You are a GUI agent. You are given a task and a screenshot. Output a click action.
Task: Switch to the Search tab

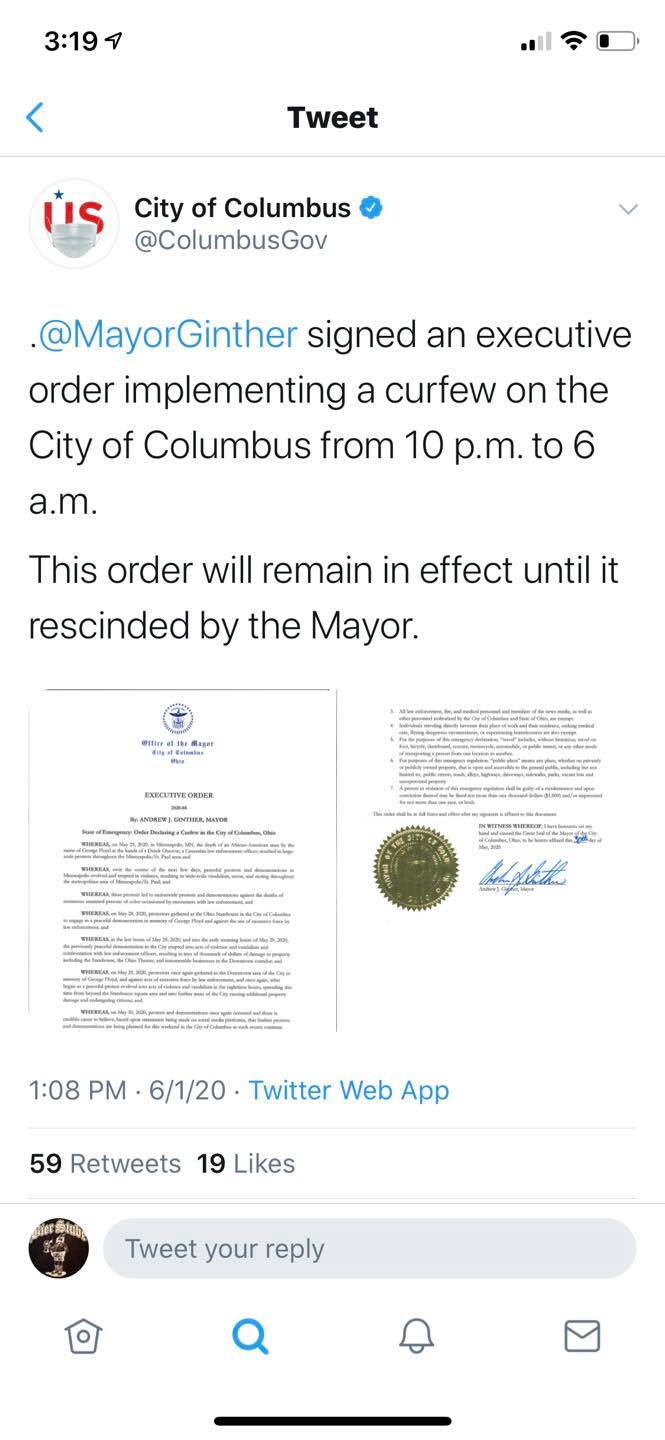[249, 1335]
